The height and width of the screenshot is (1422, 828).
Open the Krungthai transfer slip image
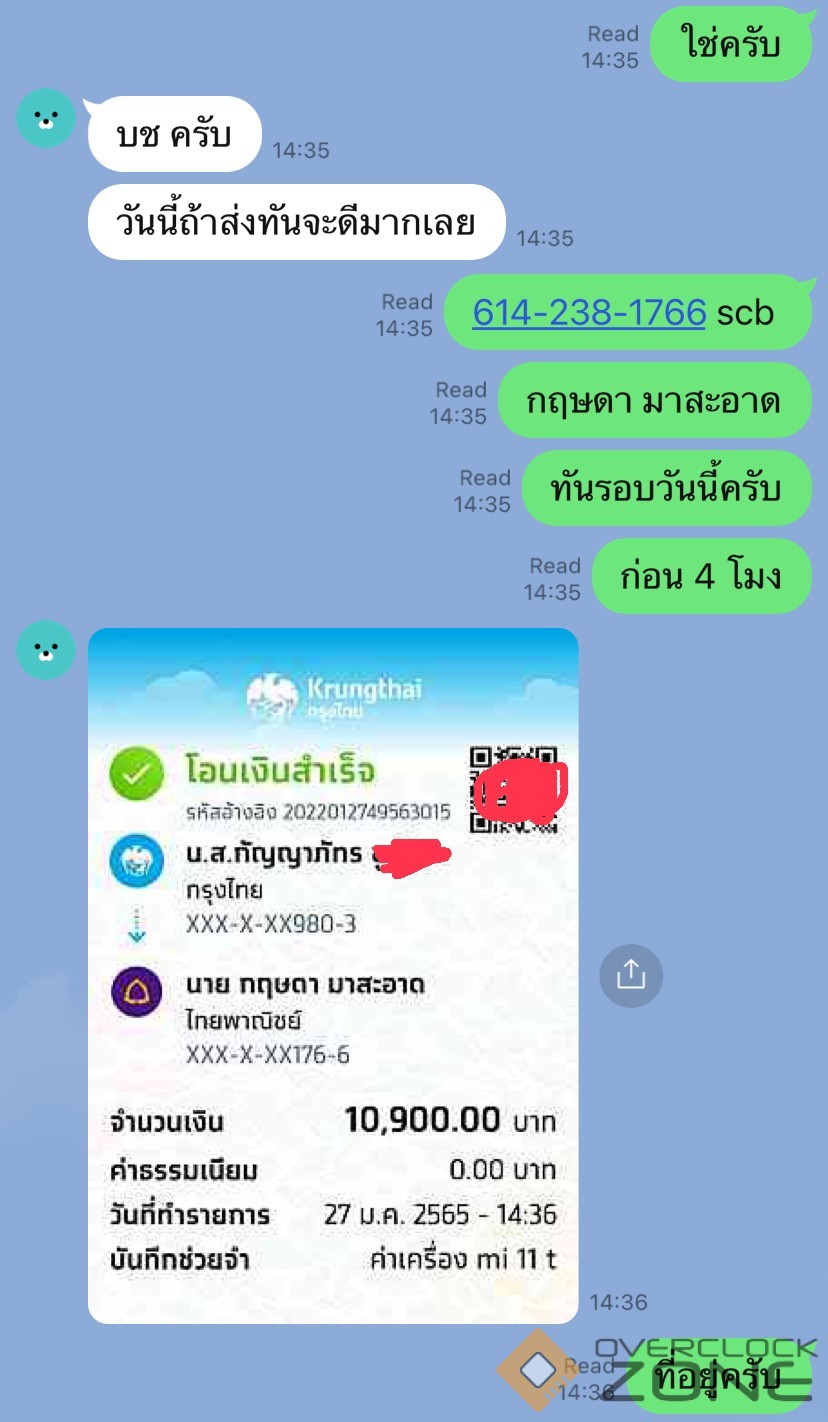tap(333, 975)
